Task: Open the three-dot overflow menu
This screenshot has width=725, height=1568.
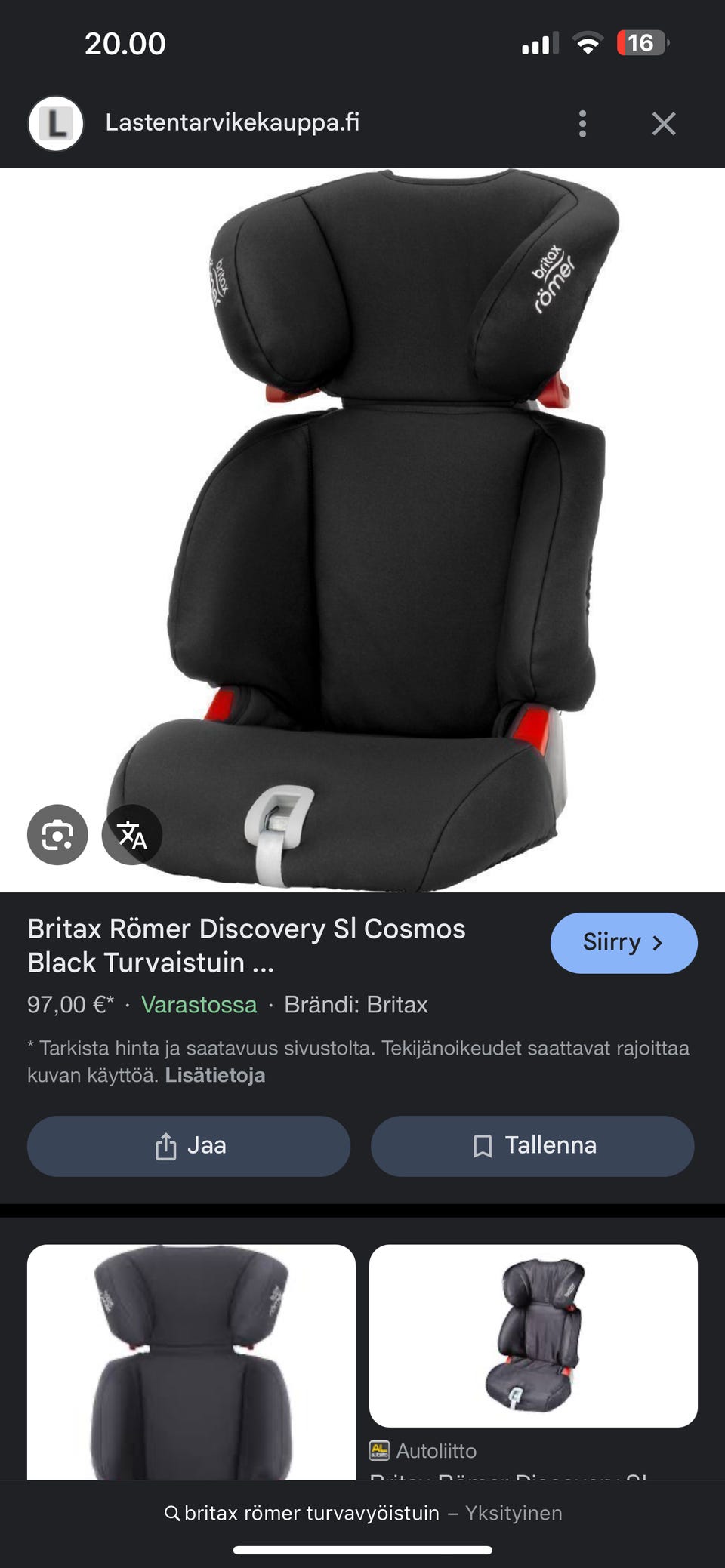Action: [582, 123]
